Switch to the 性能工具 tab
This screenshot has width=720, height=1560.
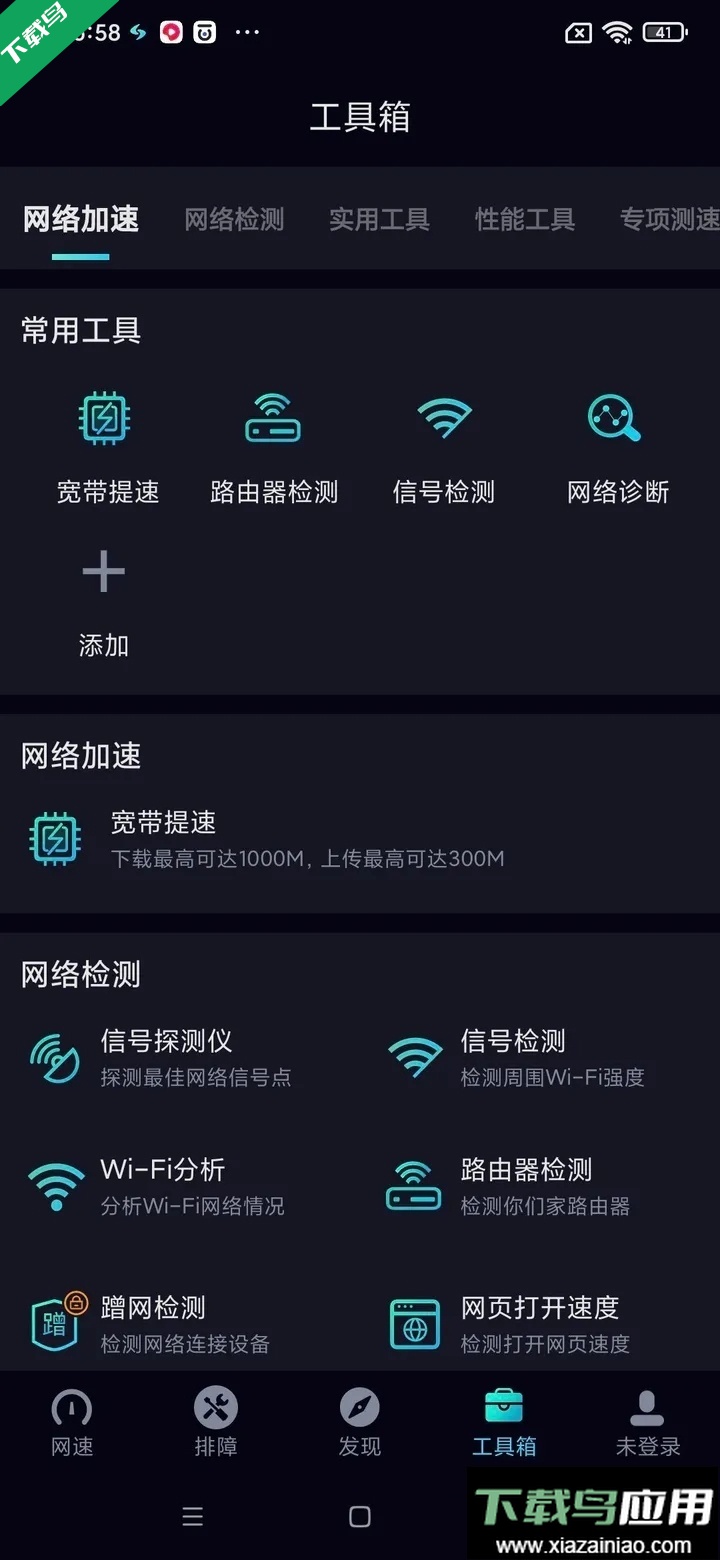click(524, 220)
